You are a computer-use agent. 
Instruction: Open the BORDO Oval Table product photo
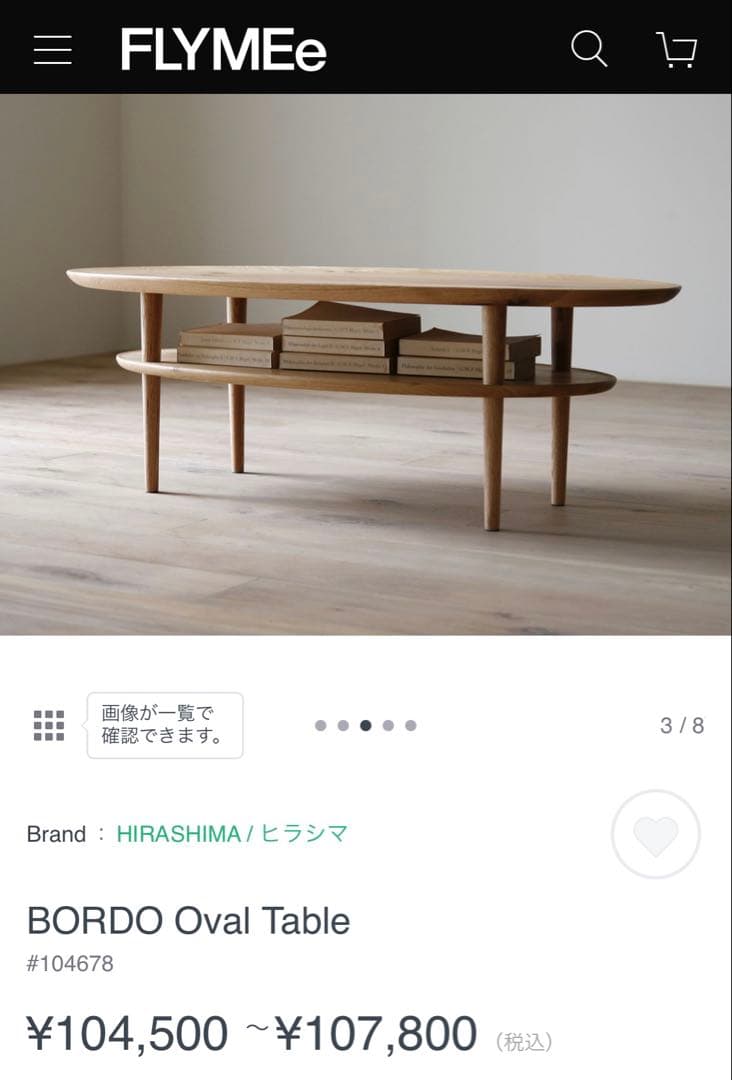(366, 365)
